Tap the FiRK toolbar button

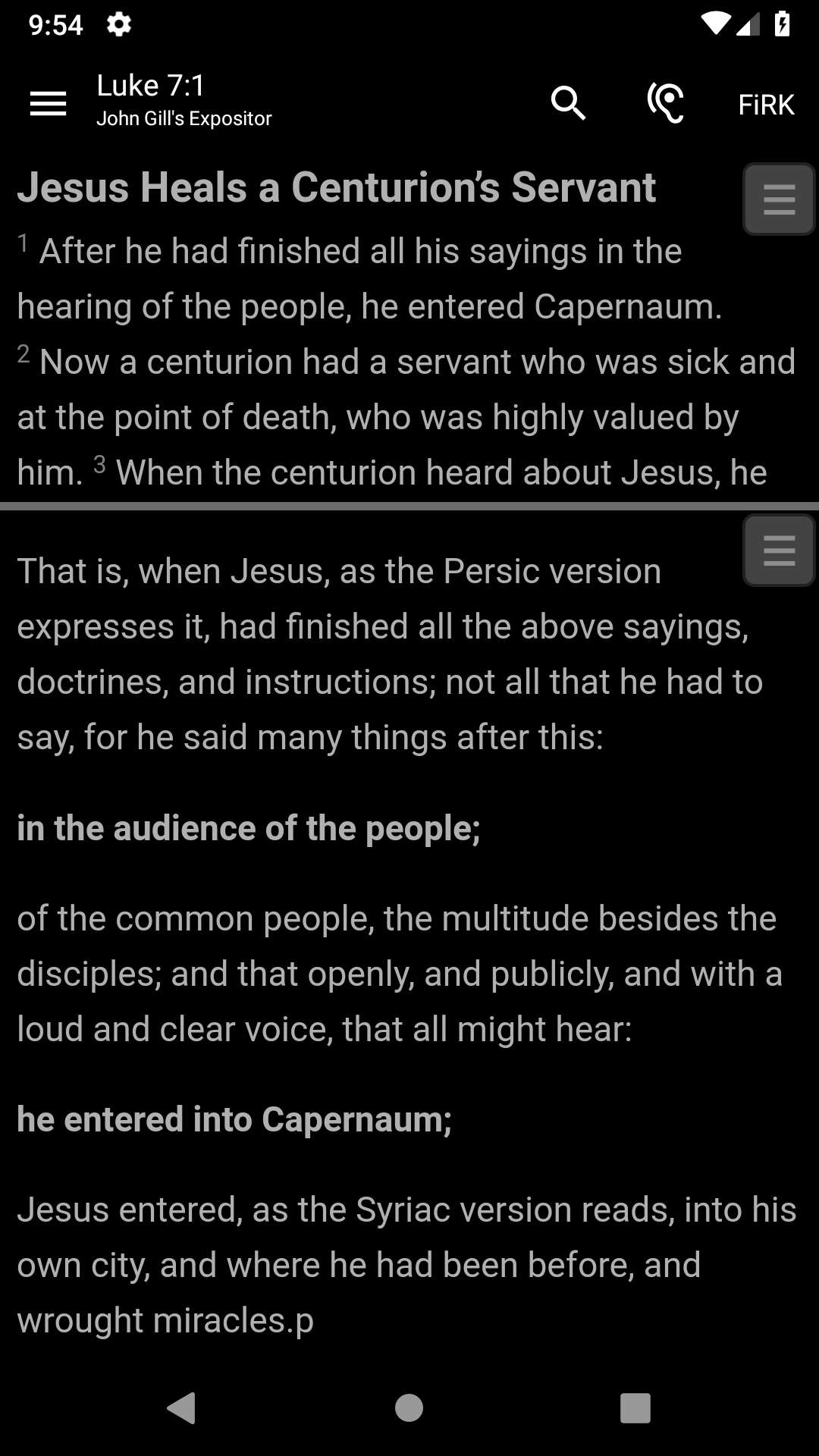pyautogui.click(x=766, y=105)
